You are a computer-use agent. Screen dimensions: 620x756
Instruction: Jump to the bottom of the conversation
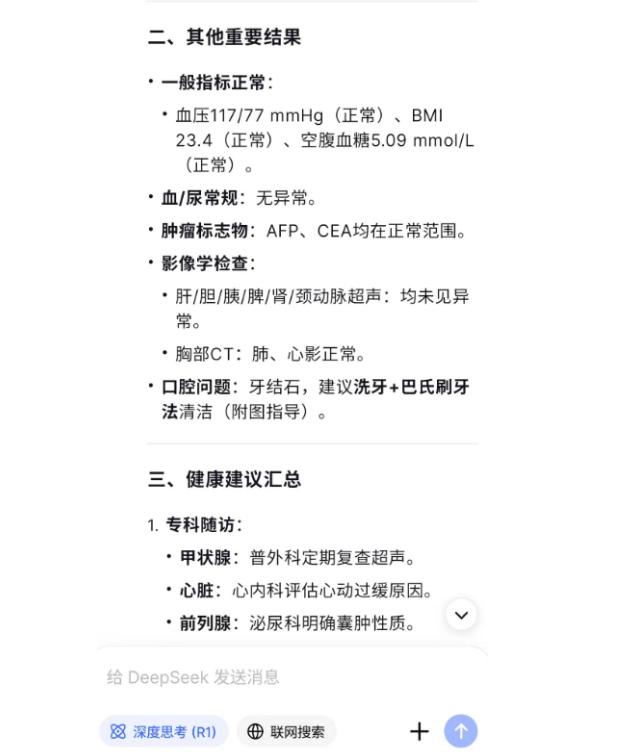(461, 615)
